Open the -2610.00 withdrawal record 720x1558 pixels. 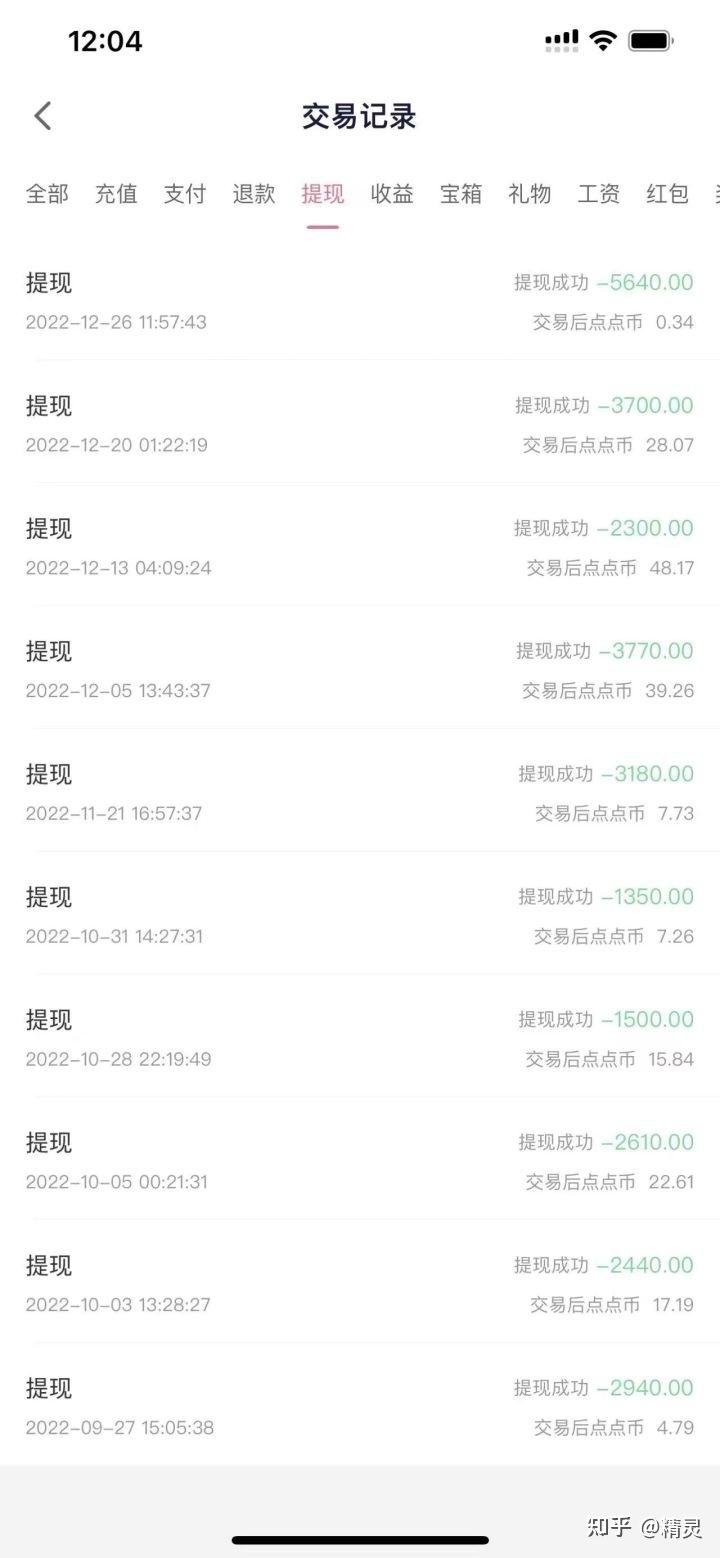(360, 1160)
